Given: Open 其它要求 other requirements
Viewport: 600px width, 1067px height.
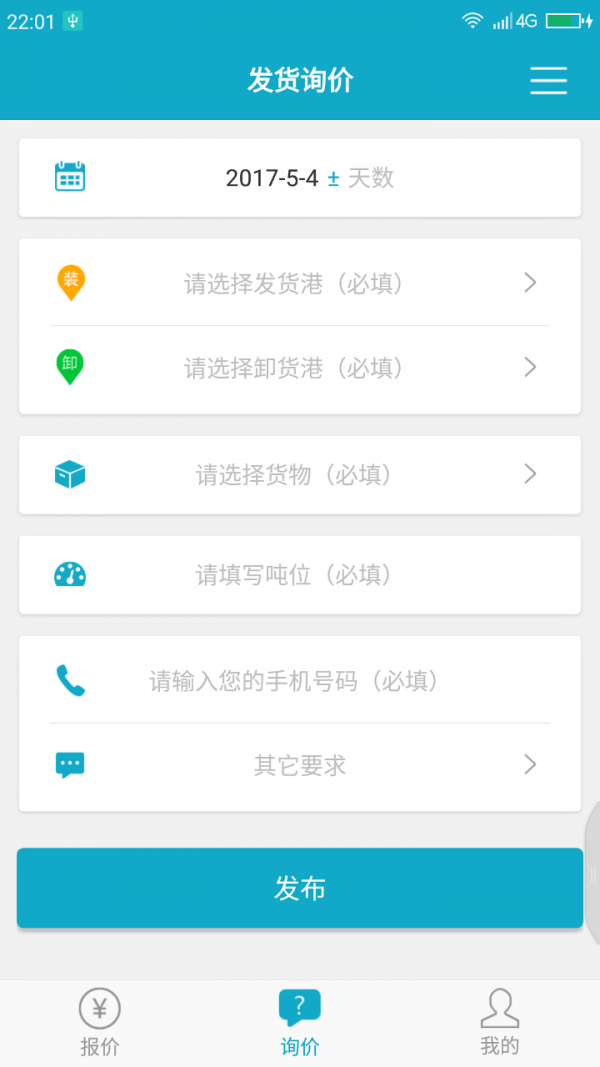Looking at the screenshot, I should point(299,766).
